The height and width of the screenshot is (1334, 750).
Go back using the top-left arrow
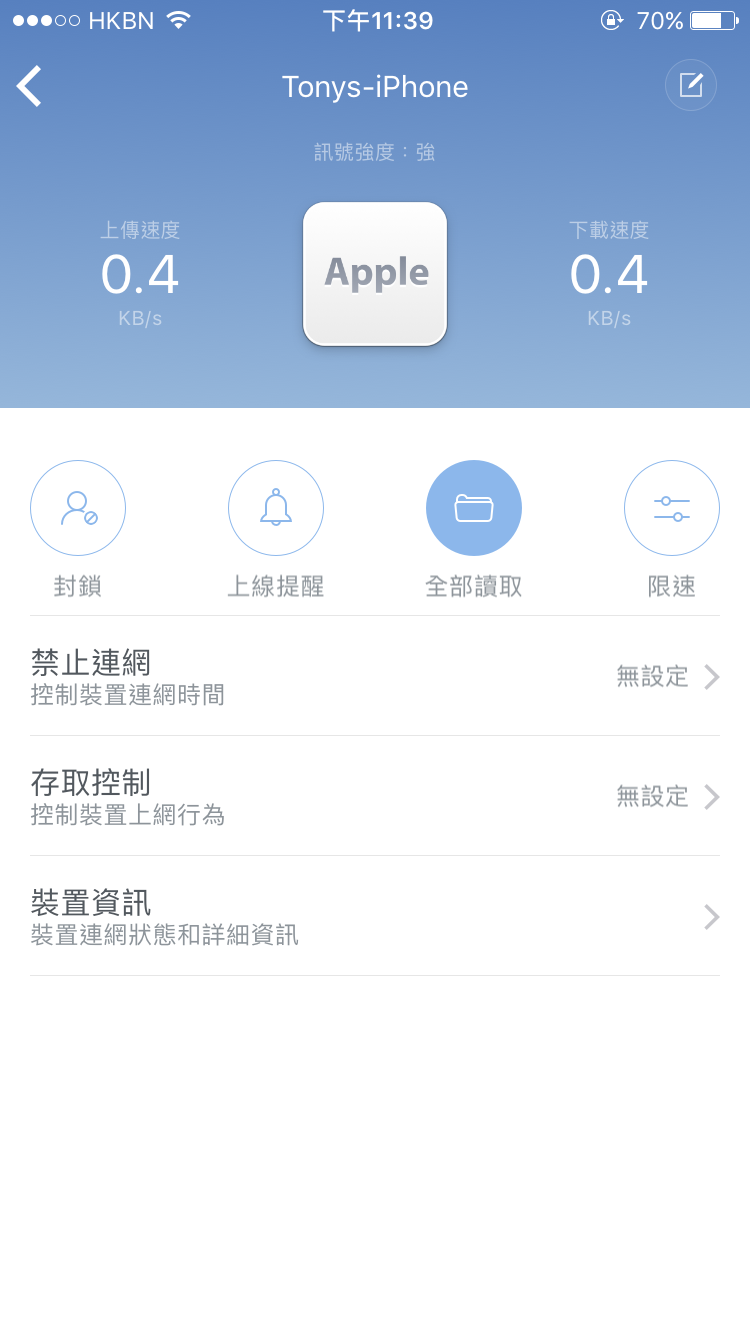pos(30,86)
